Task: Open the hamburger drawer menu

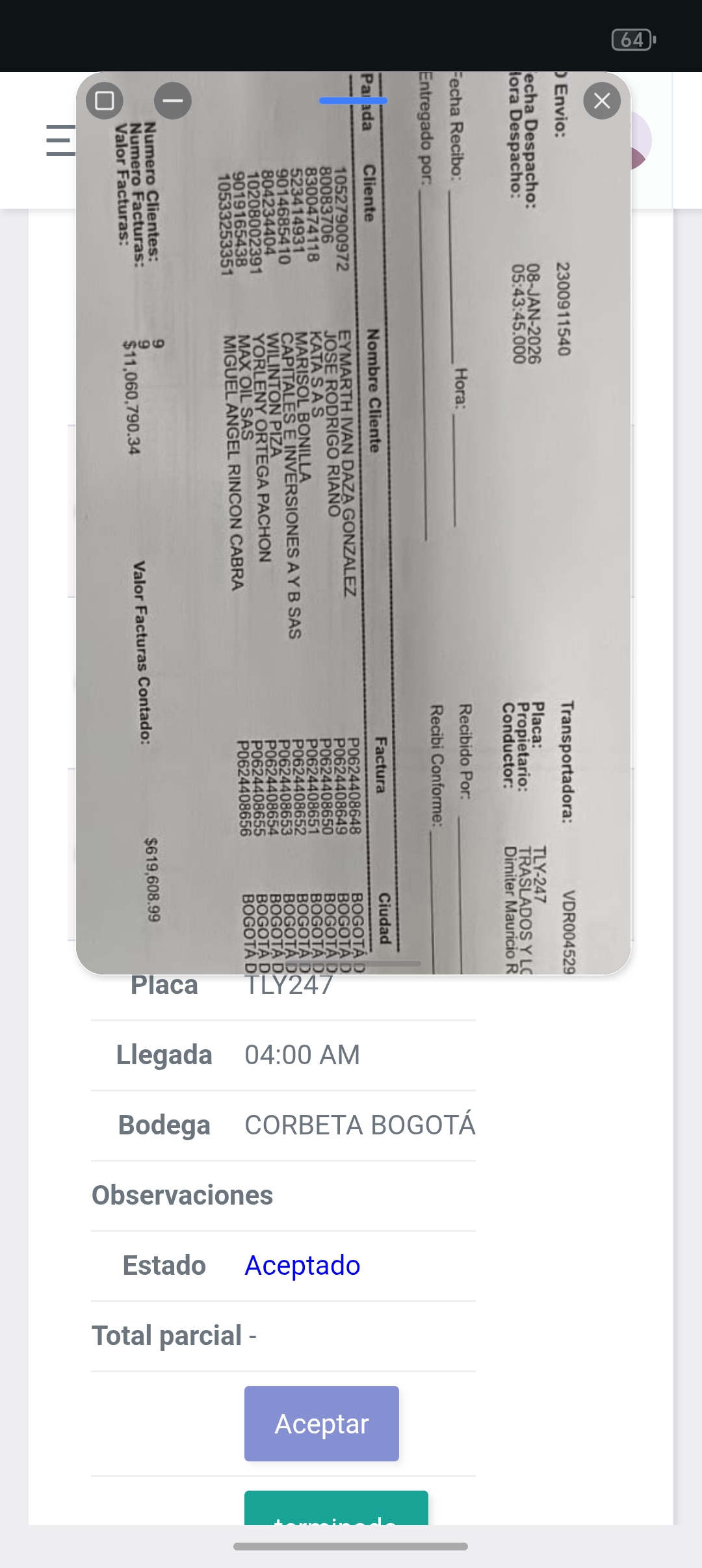Action: pos(60,140)
